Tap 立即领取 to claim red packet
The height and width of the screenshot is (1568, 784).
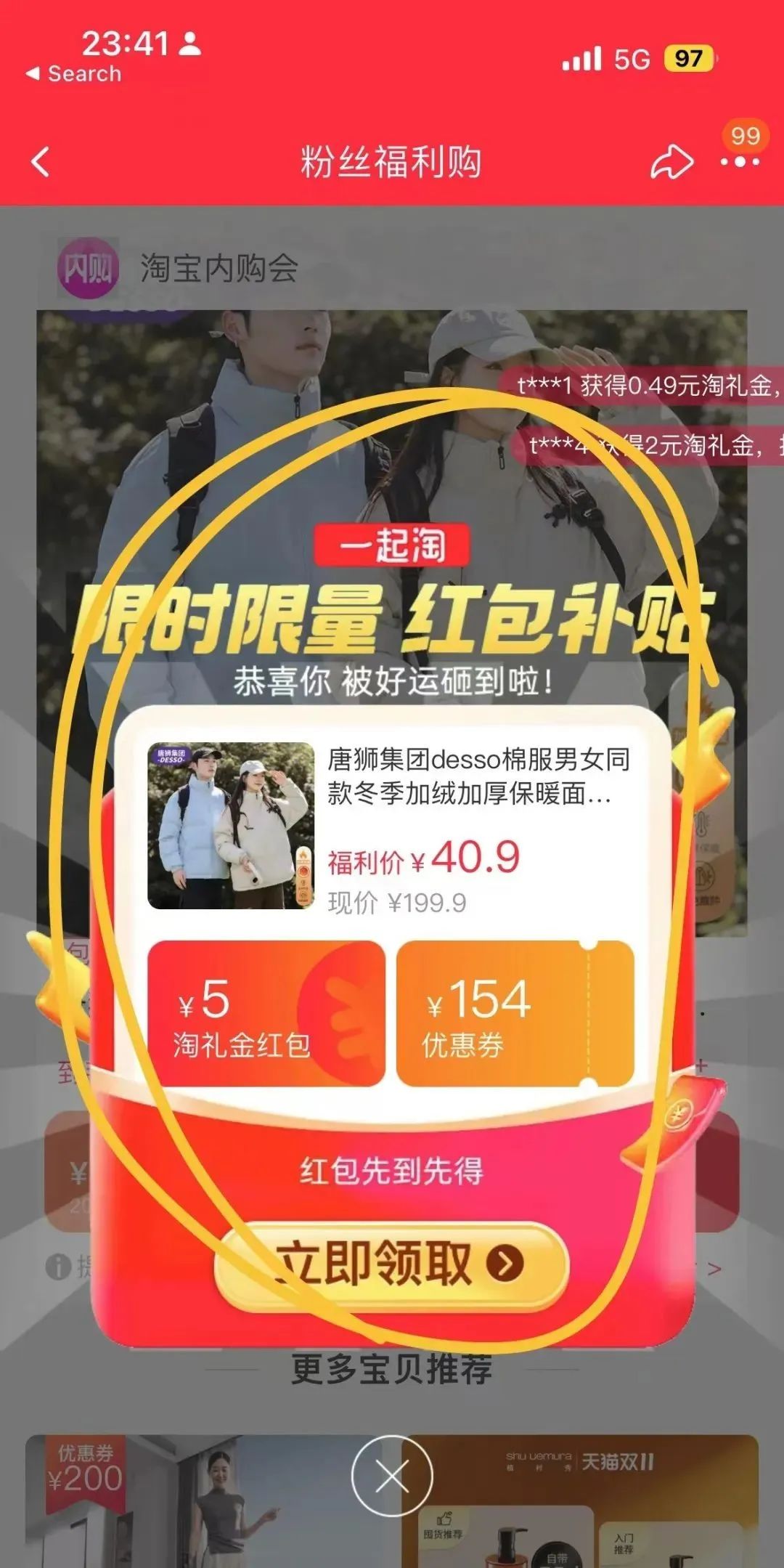391,1264
